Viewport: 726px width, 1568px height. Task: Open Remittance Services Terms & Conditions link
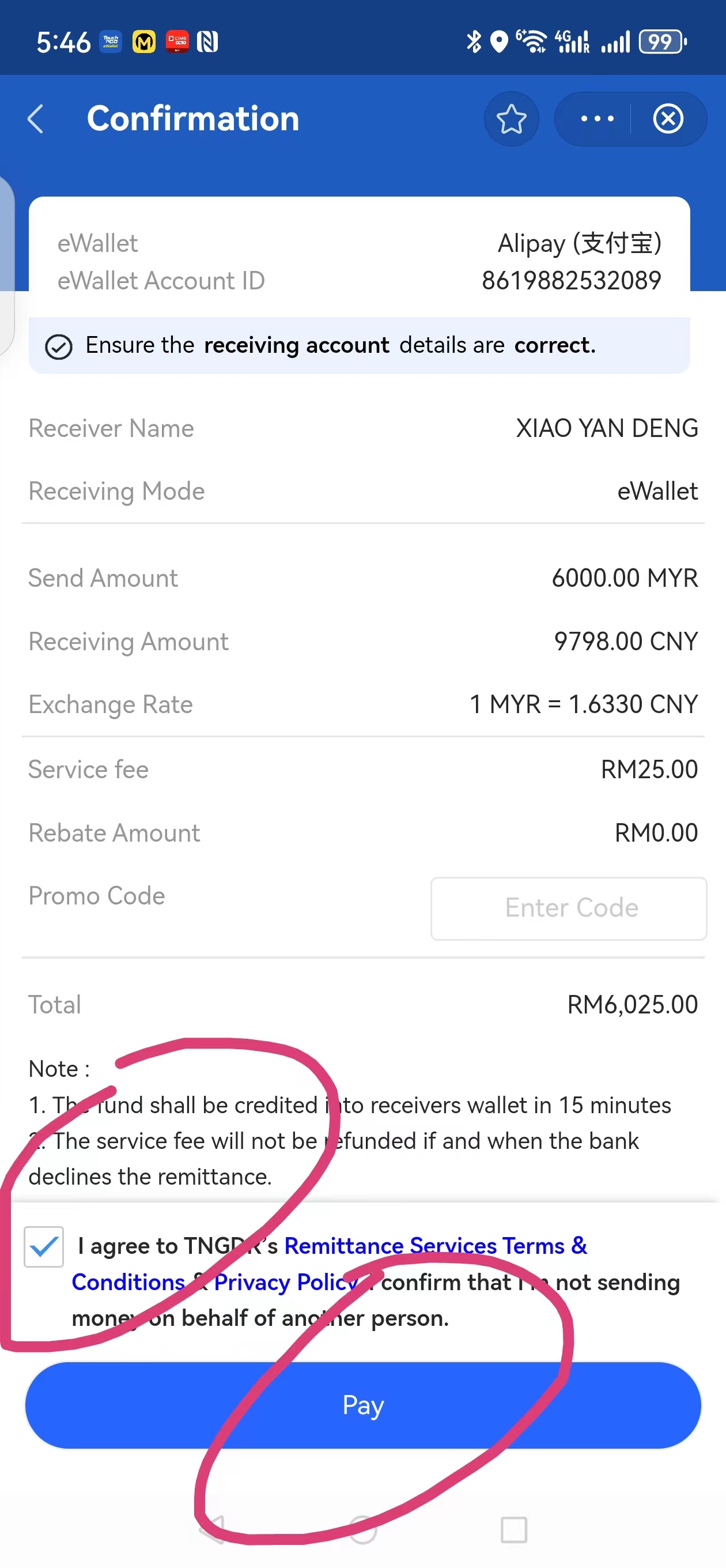(x=435, y=1246)
